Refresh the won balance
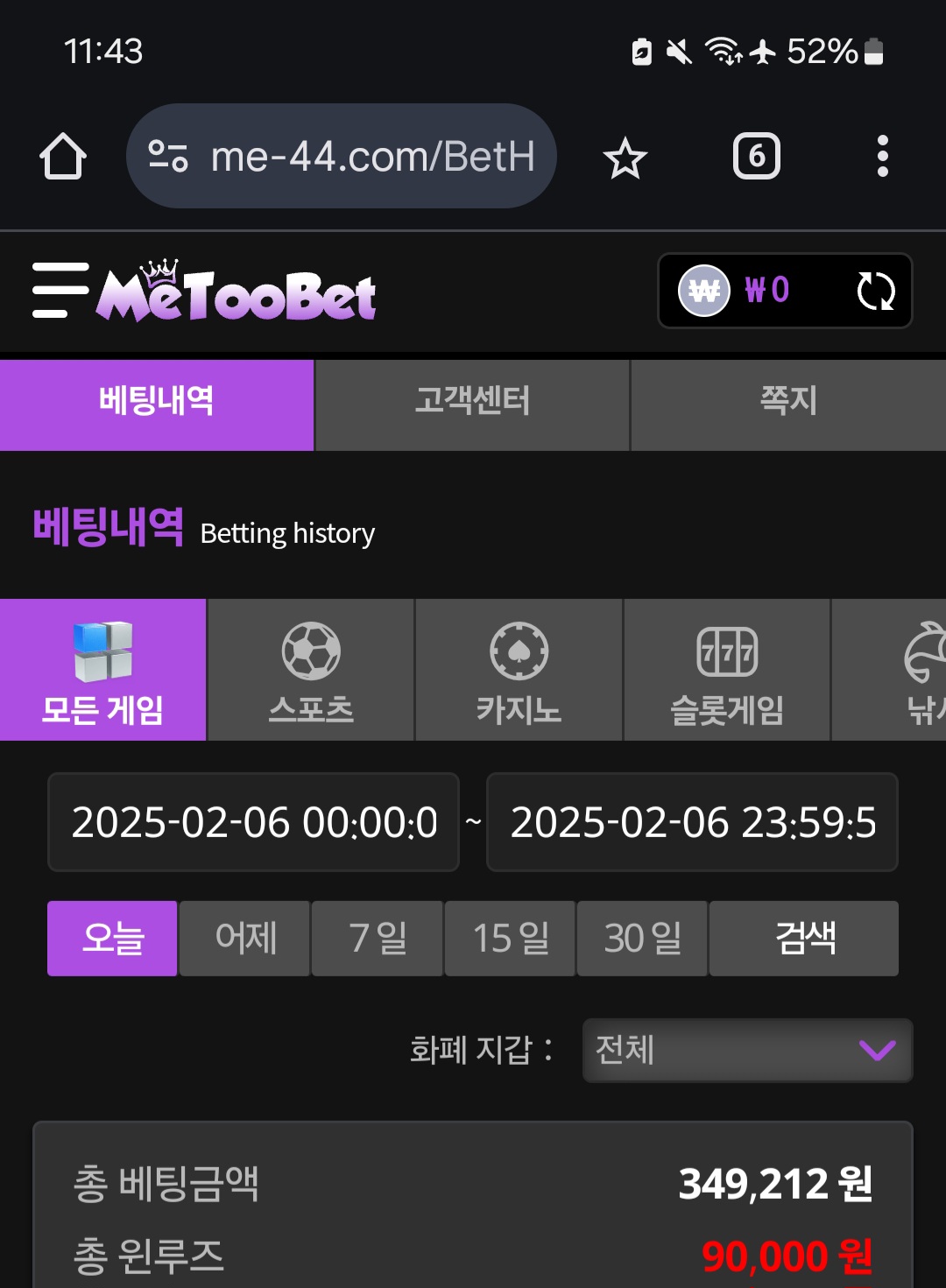This screenshot has width=946, height=1288. point(875,292)
